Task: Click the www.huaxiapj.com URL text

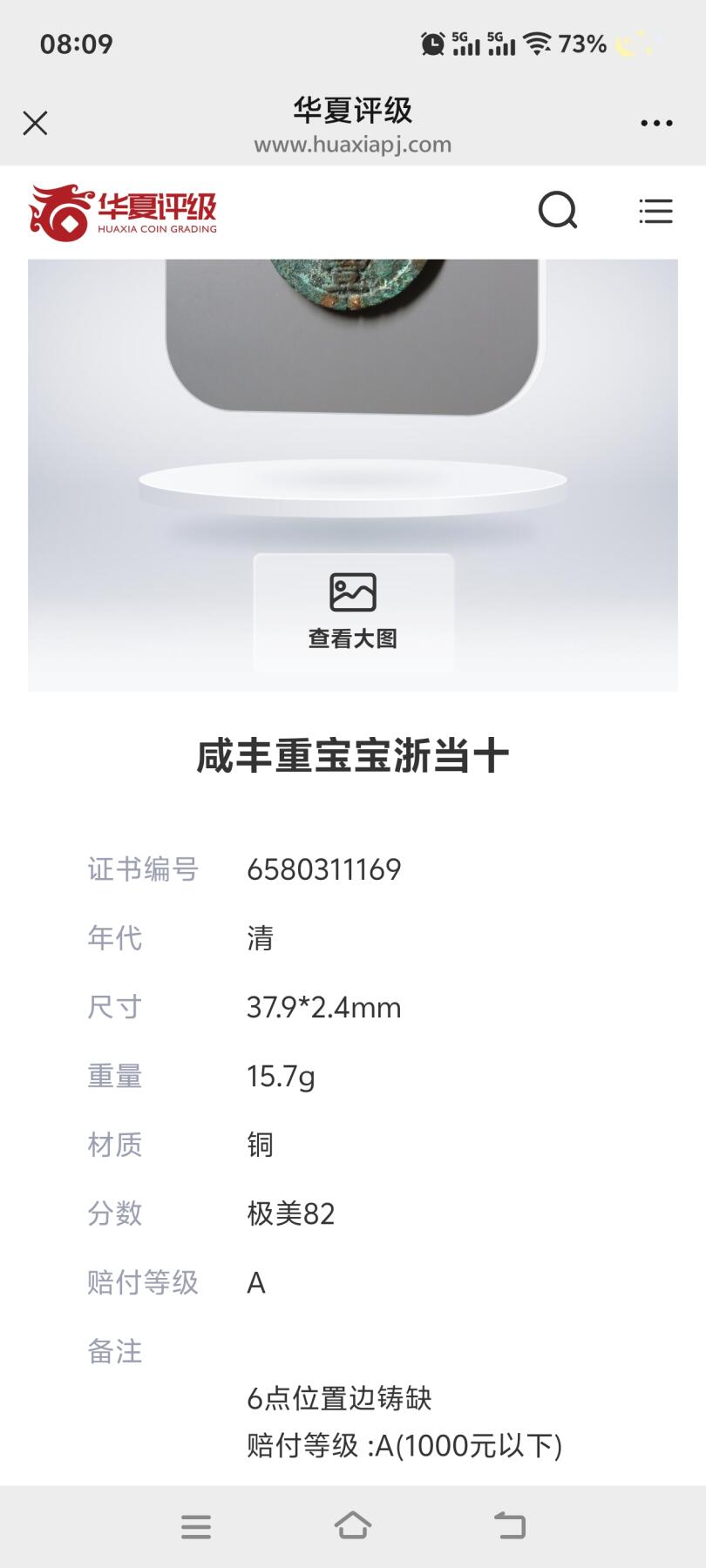Action: click(x=352, y=145)
